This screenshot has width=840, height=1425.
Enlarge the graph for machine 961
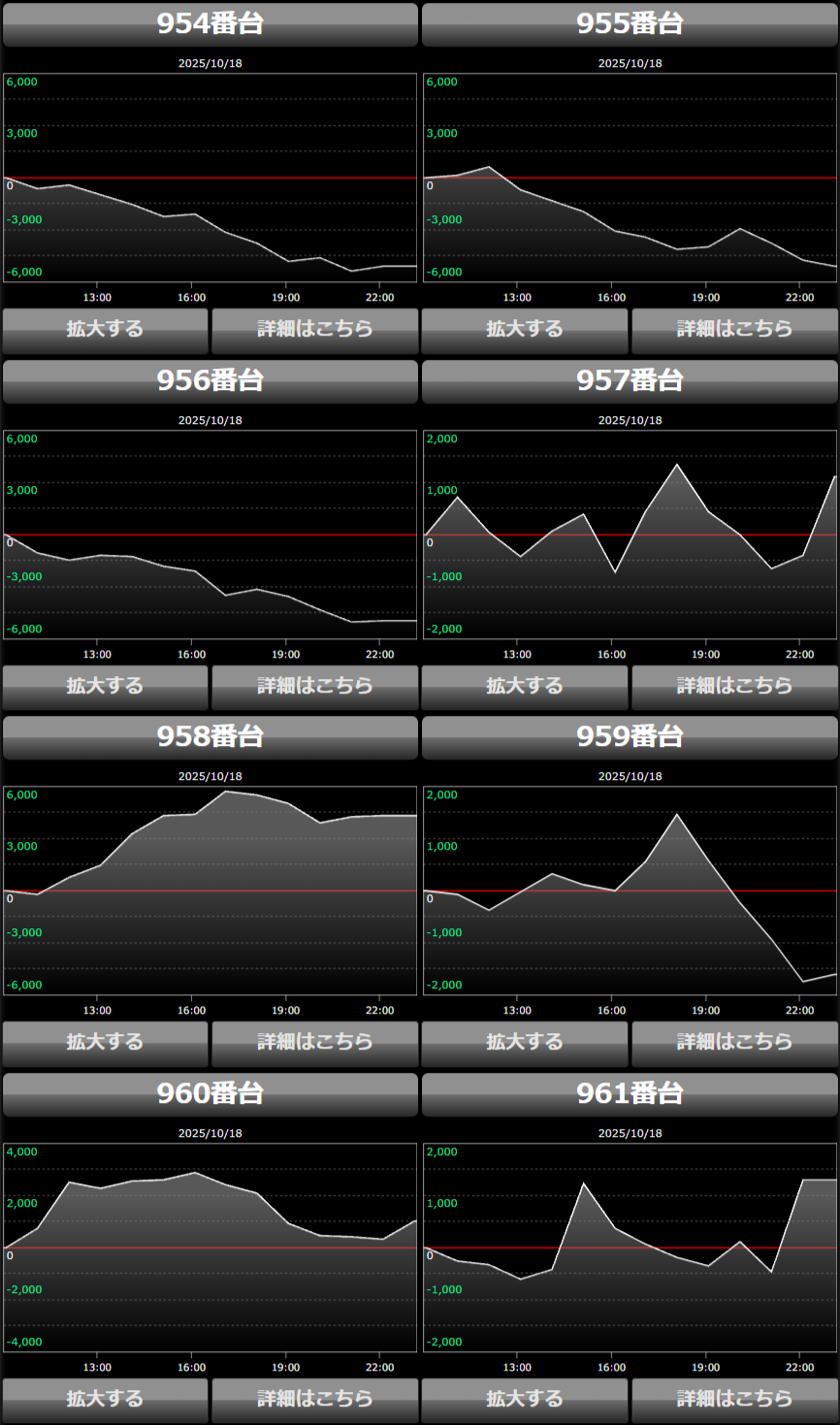(x=525, y=1400)
